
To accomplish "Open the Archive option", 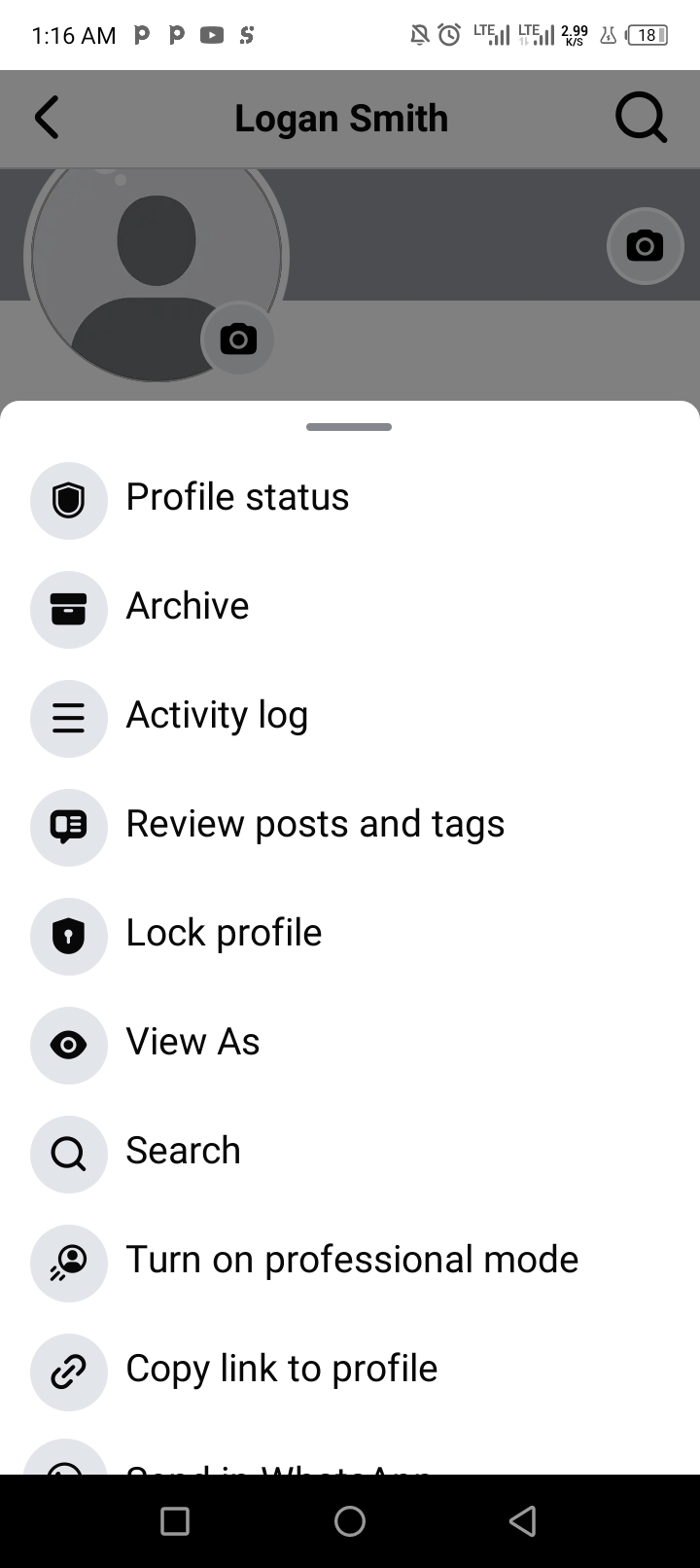I will point(188,606).
